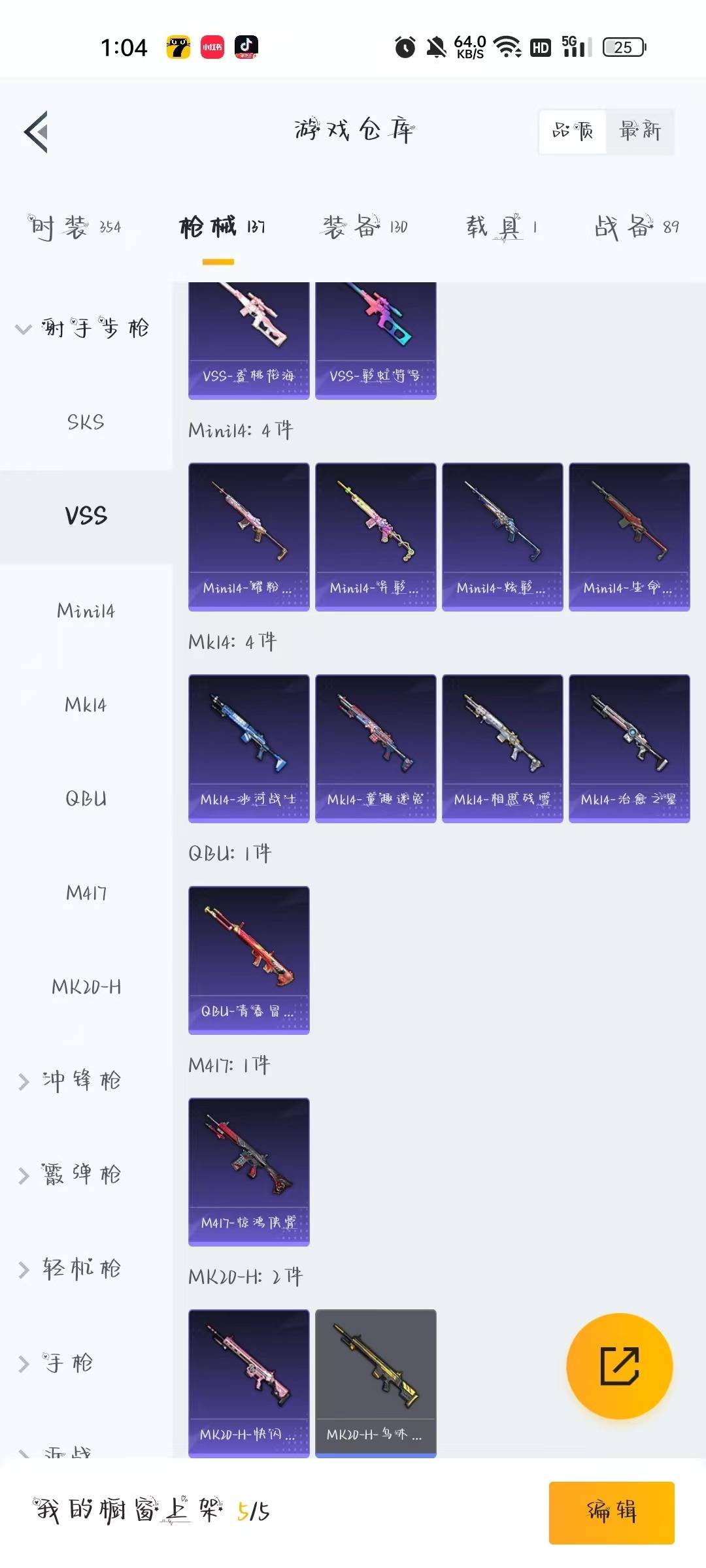Select MK20-H in the side list
Viewport: 706px width, 1568px height.
86,987
